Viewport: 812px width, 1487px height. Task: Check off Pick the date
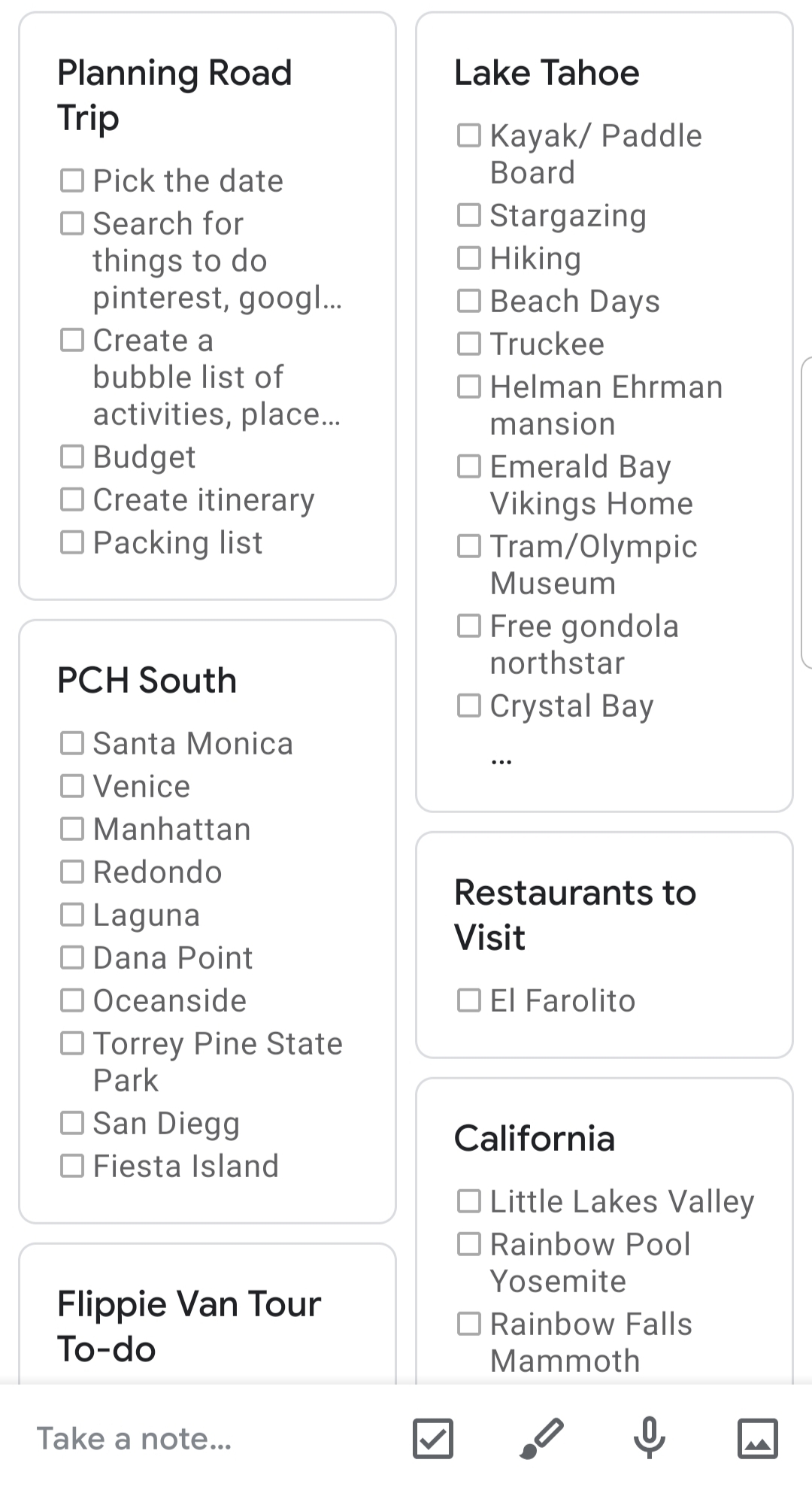tap(72, 179)
